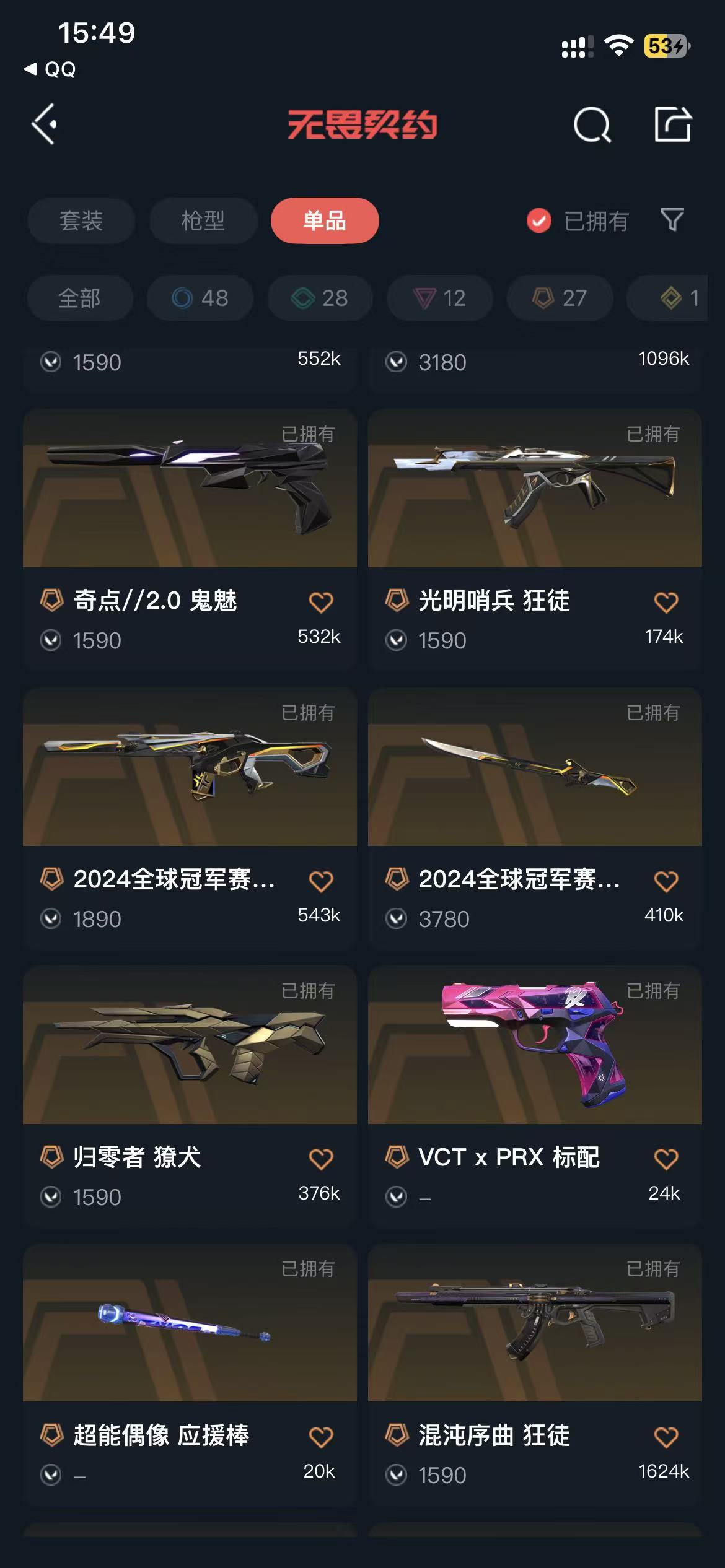Select the 单品 tab

point(325,221)
